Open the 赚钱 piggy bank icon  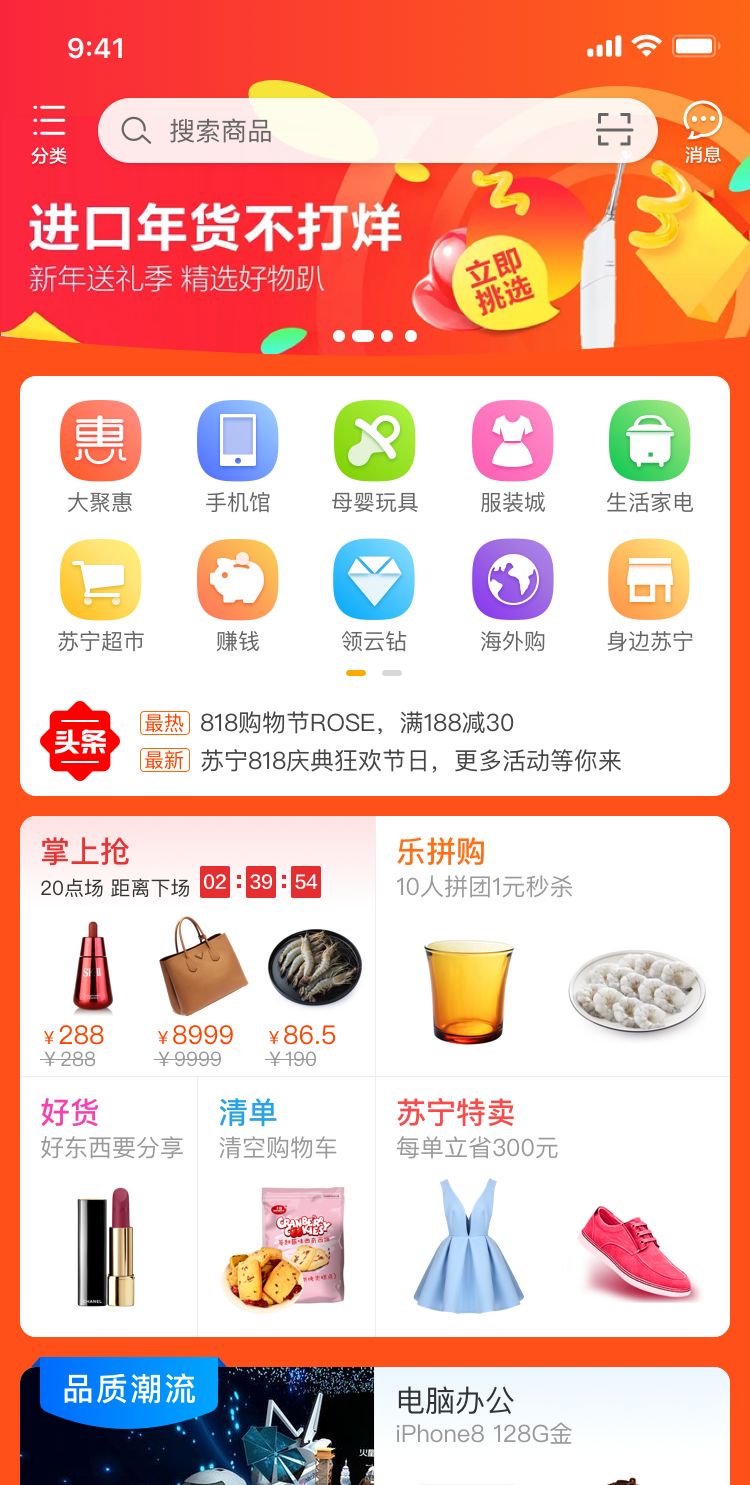coord(238,578)
